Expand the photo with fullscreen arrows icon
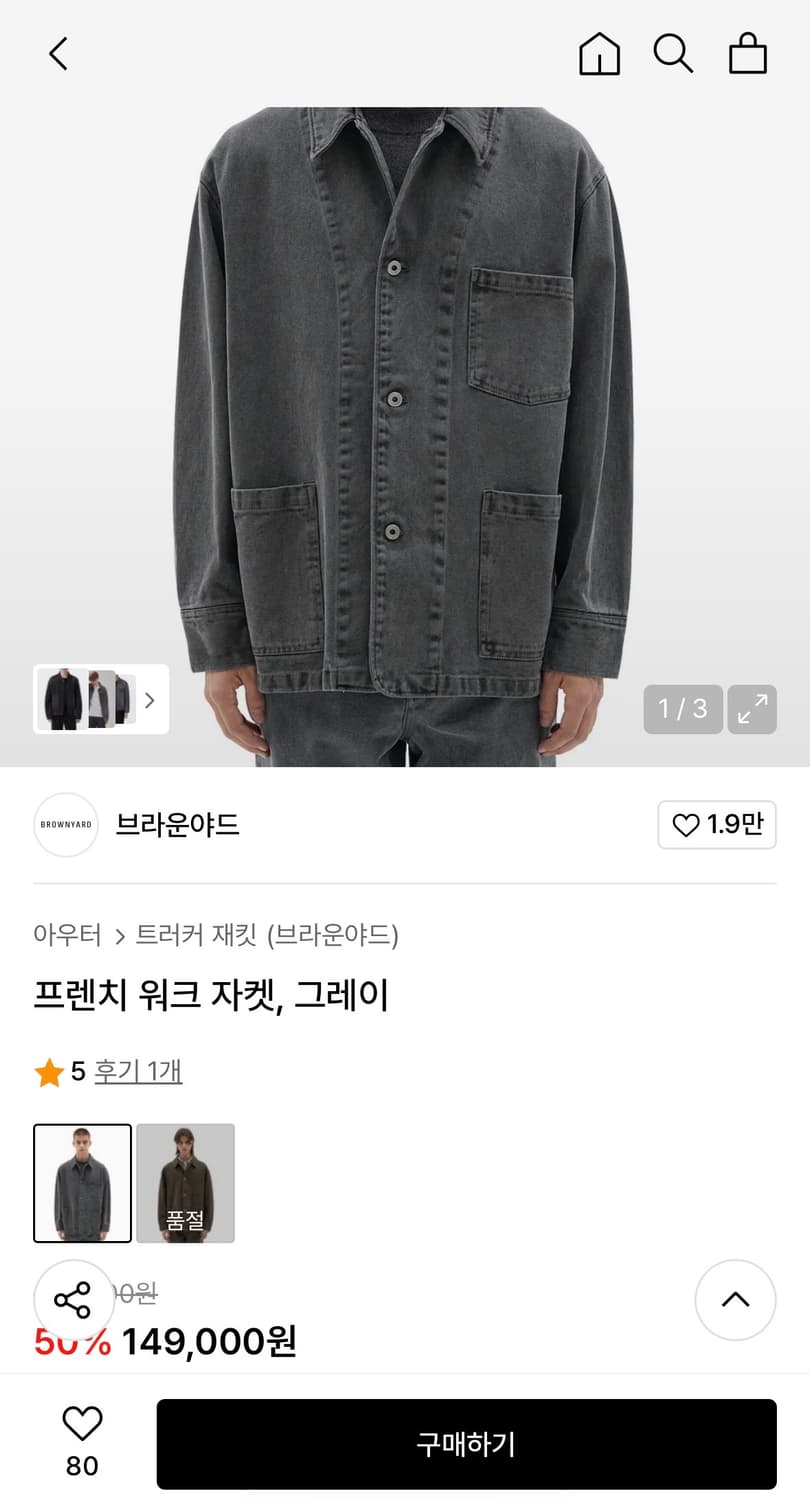The height and width of the screenshot is (1500, 810). [x=752, y=709]
